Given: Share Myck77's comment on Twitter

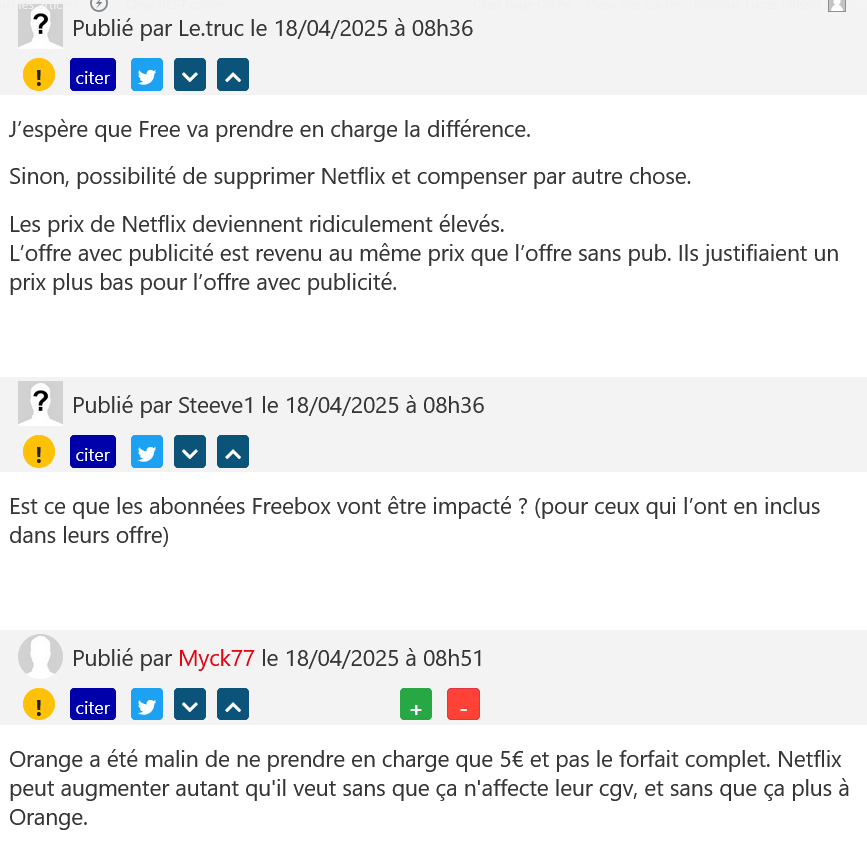Looking at the screenshot, I should pos(147,705).
